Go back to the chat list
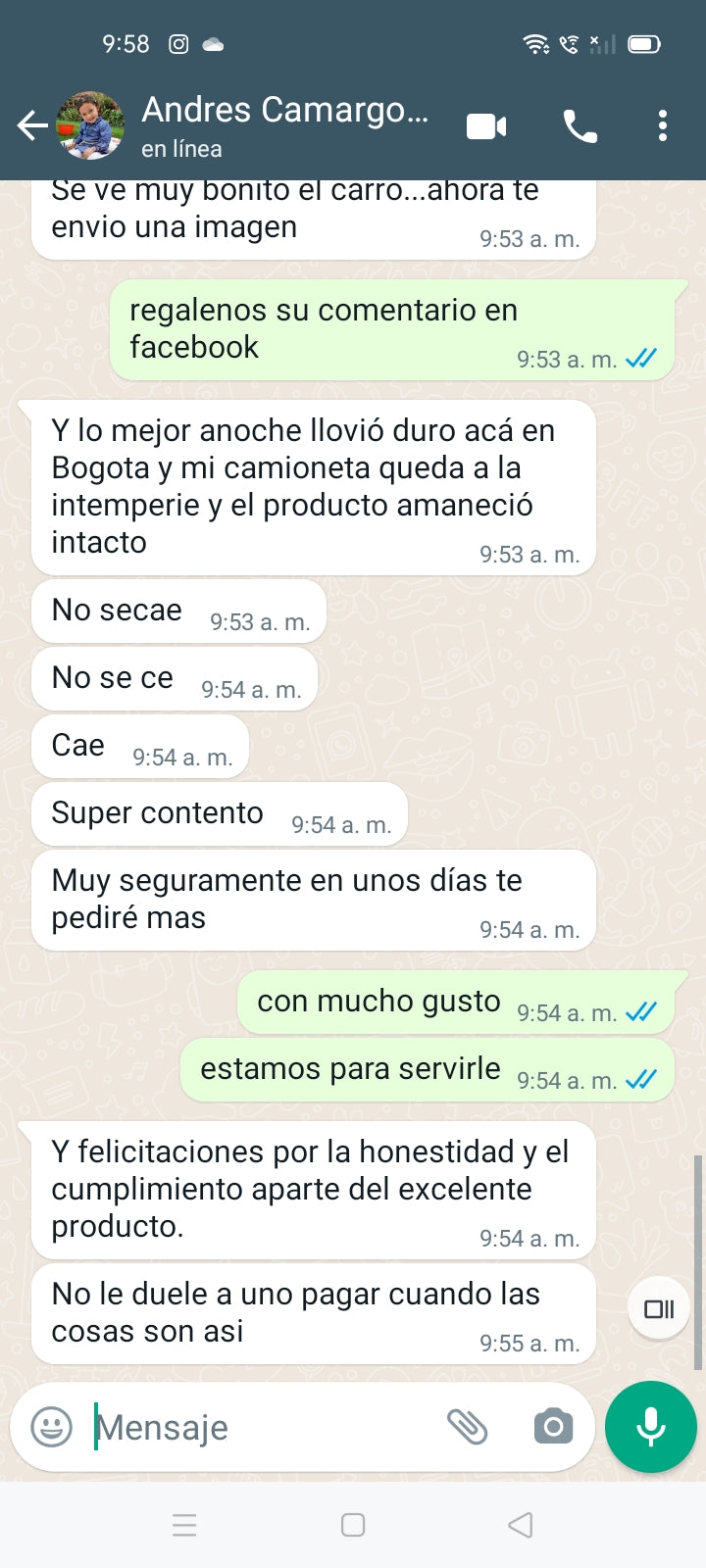Viewport: 706px width, 1568px height. pyautogui.click(x=32, y=126)
